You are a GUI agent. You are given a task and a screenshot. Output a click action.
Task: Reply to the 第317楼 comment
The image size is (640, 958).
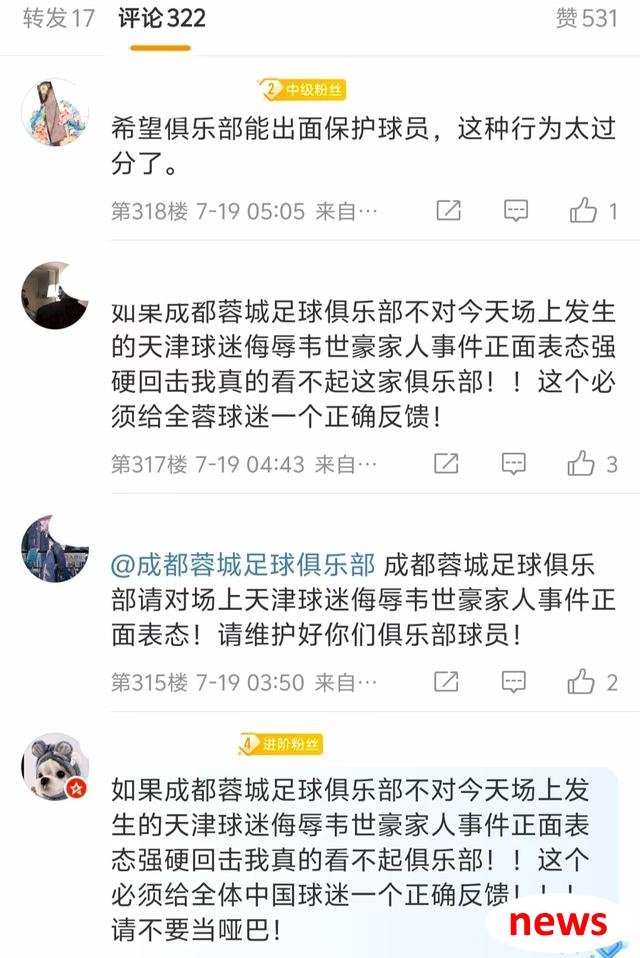point(514,464)
